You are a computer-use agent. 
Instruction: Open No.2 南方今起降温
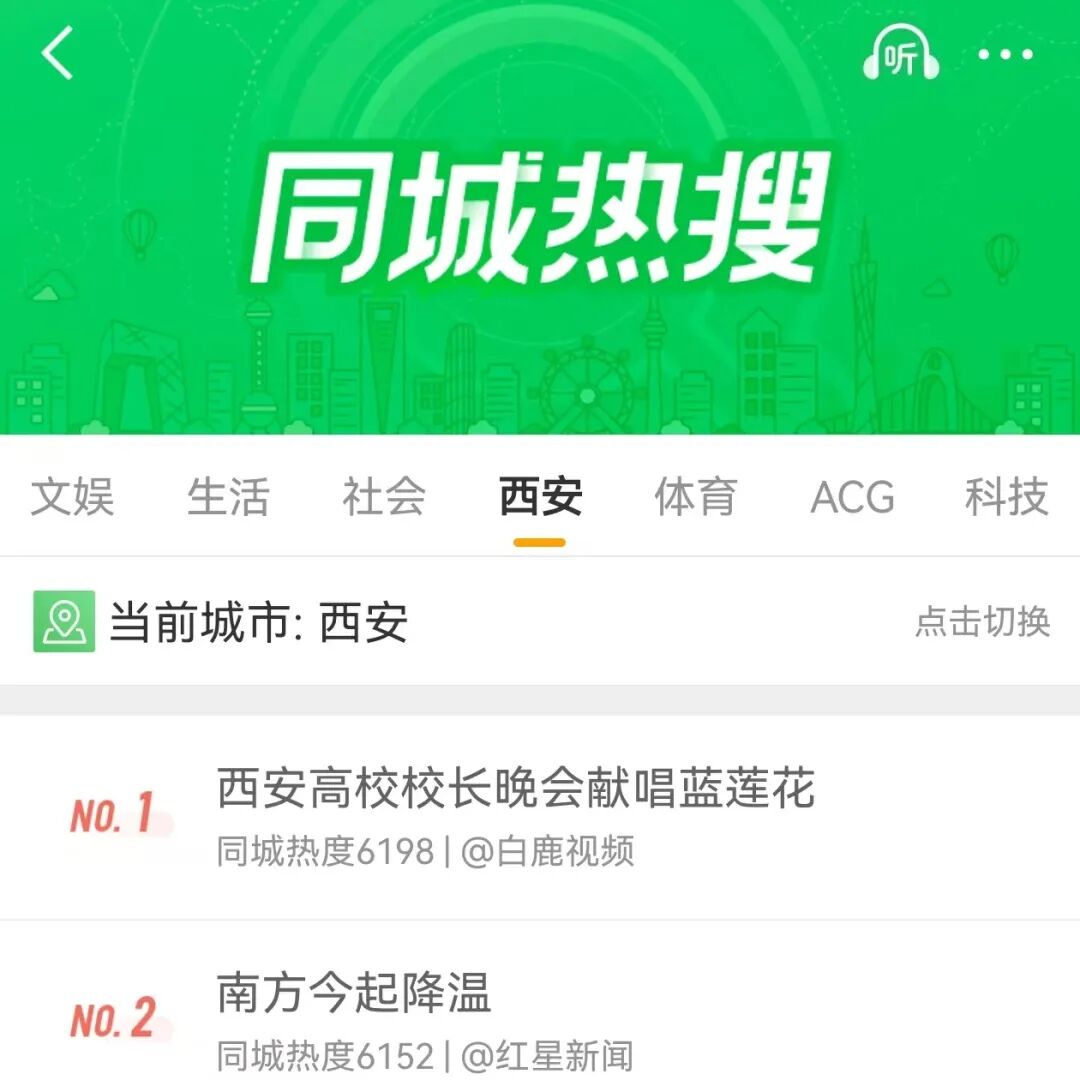[354, 994]
